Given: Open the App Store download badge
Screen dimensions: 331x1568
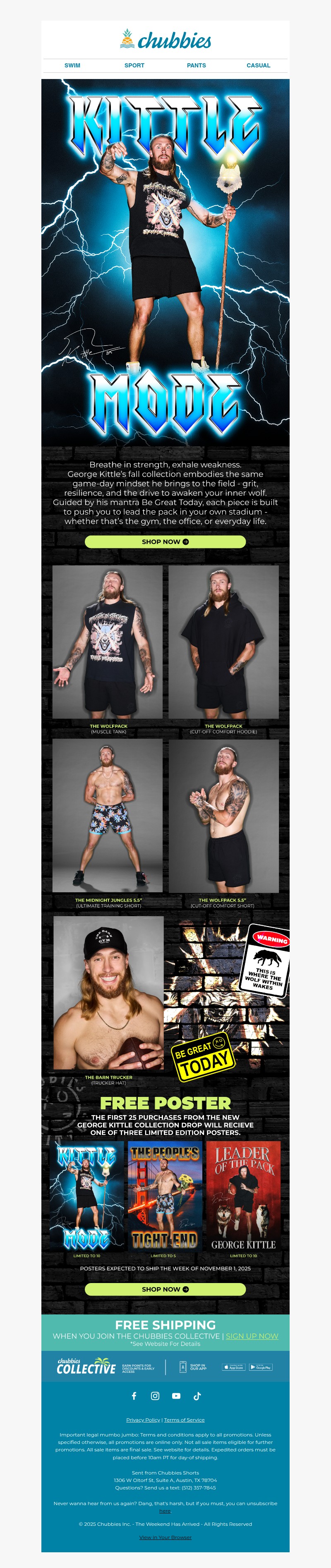Looking at the screenshot, I should coord(233,1367).
